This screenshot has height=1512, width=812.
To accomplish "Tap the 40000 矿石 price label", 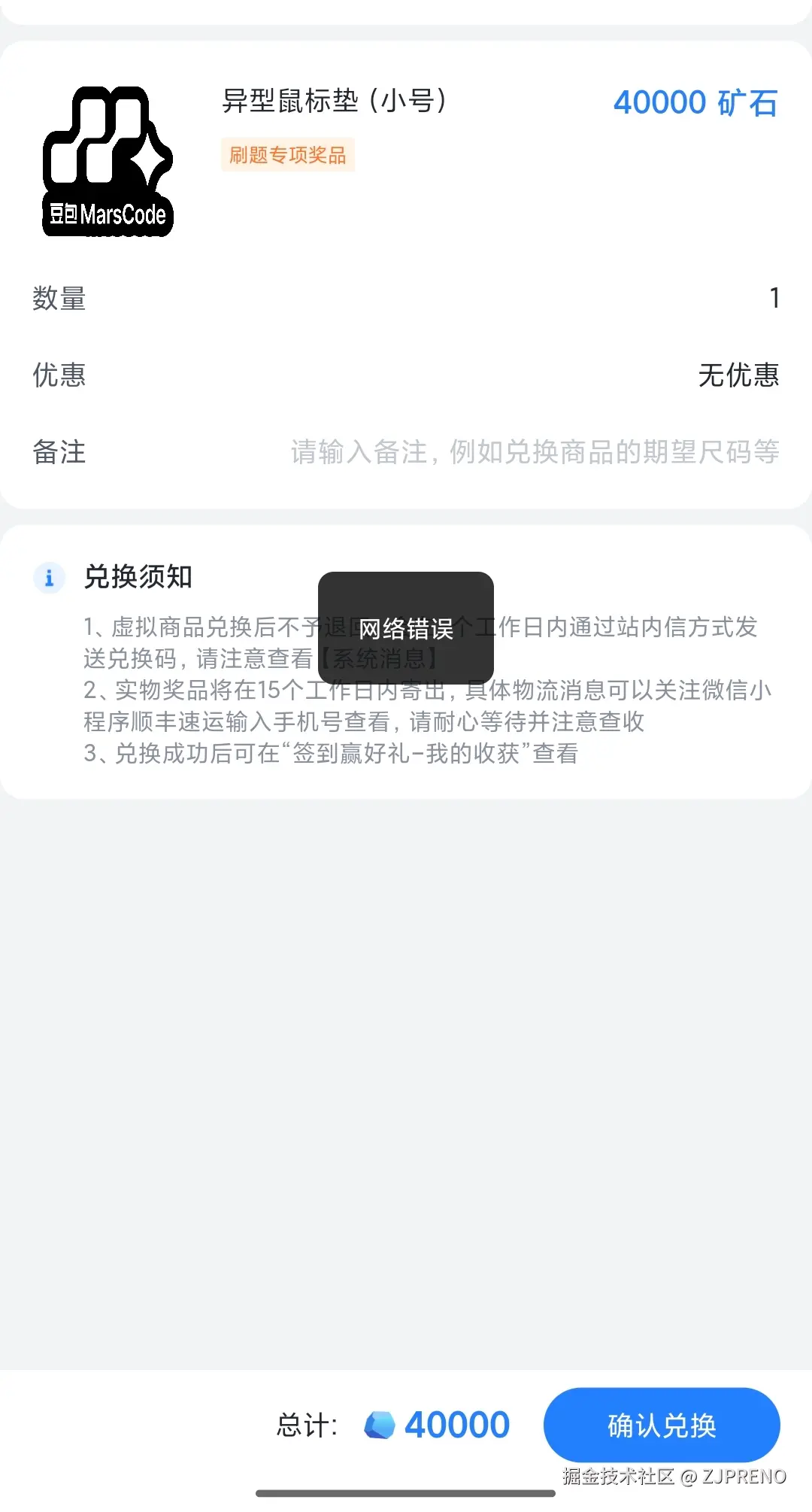I will pyautogui.click(x=695, y=103).
